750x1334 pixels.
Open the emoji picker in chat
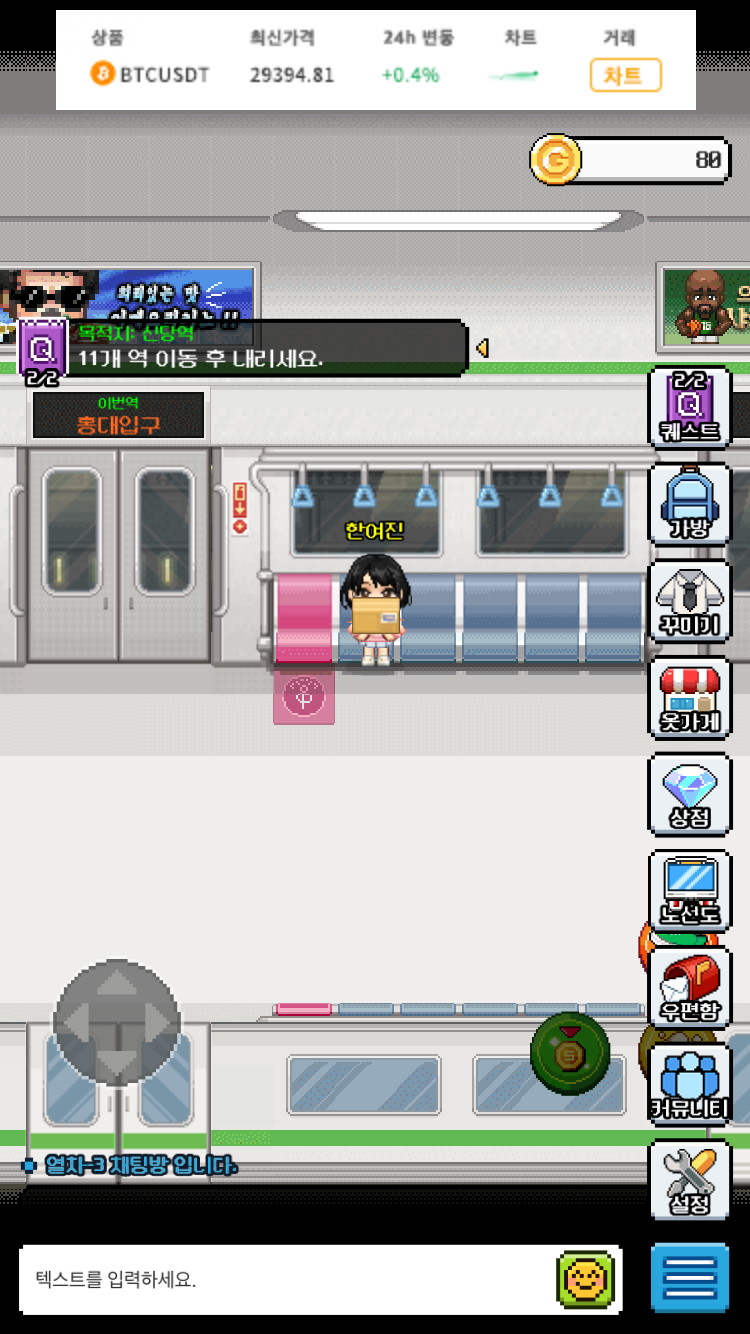(x=586, y=1279)
